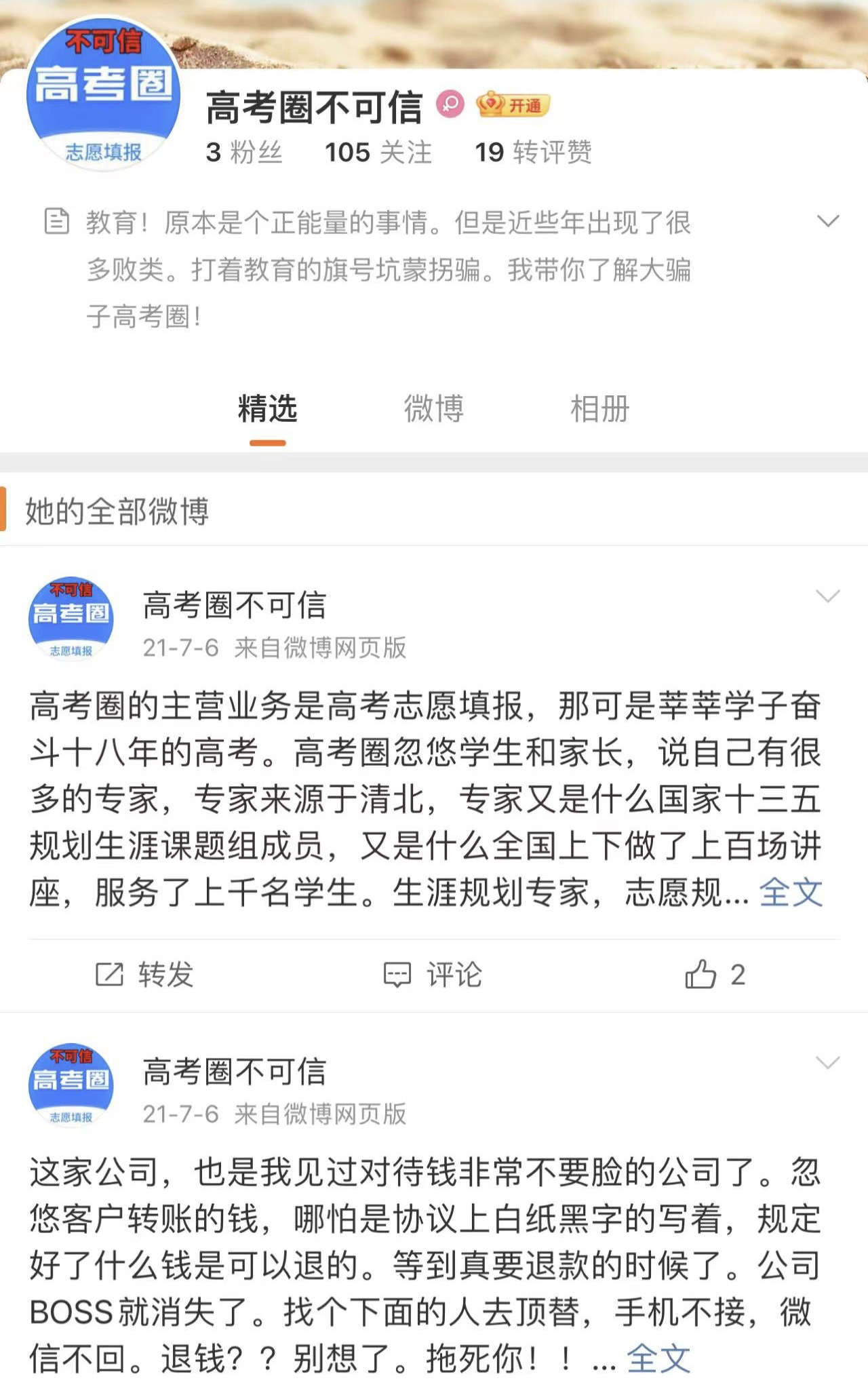
Task: Tap the 开通 VIP membership badge
Action: coord(513,105)
